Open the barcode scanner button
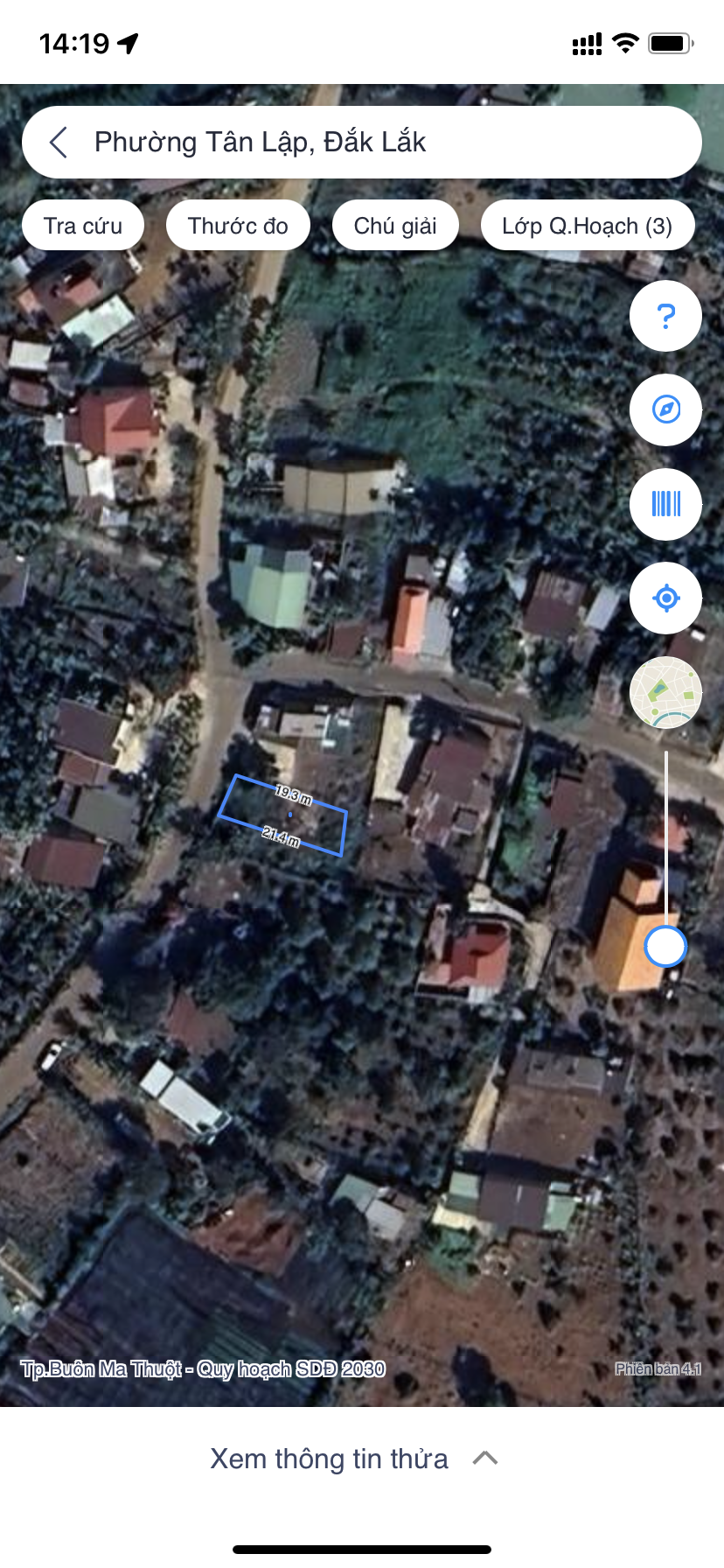The width and height of the screenshot is (724, 1568). click(665, 504)
